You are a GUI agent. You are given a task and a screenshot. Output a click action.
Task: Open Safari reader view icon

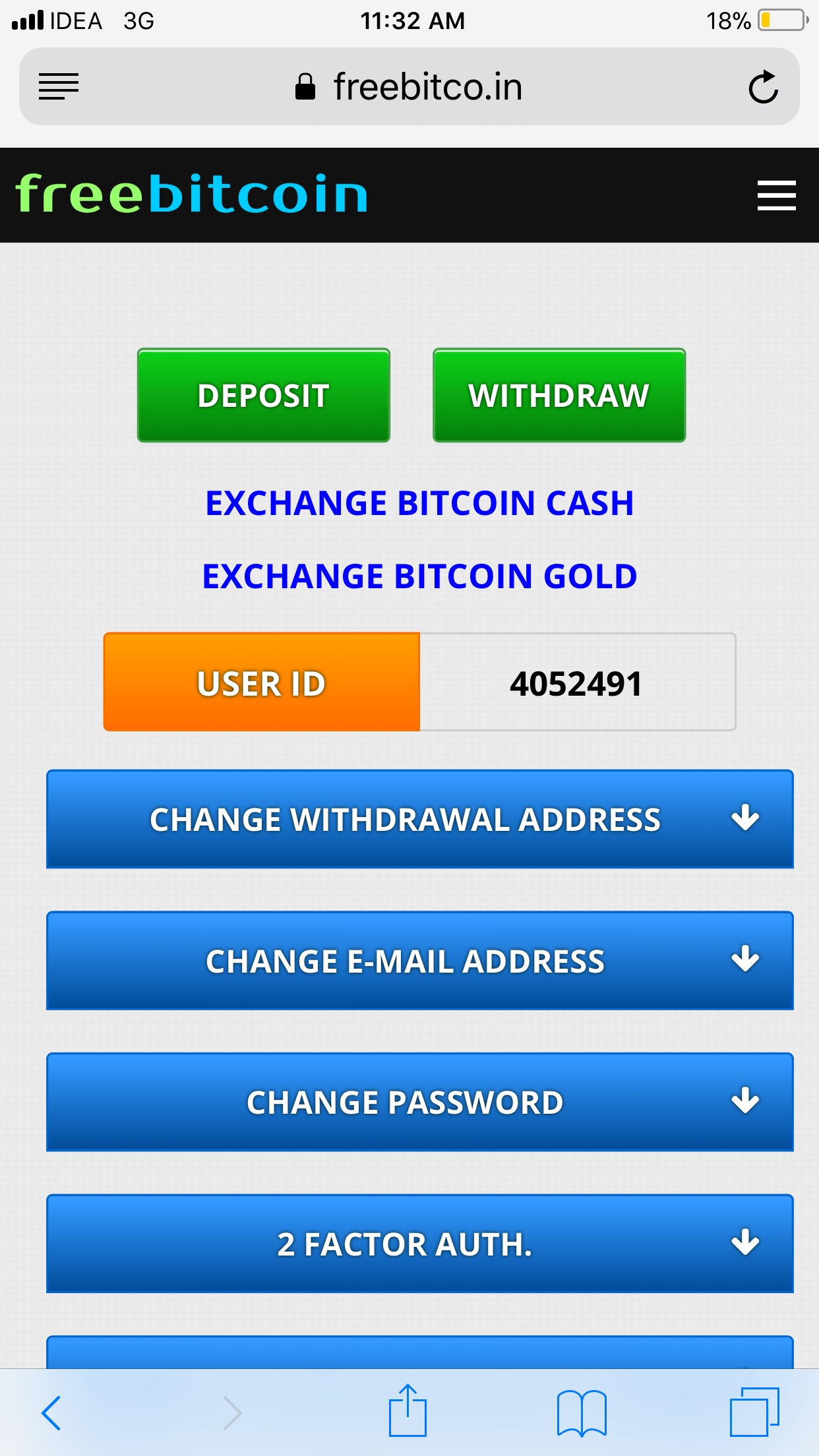point(59,87)
